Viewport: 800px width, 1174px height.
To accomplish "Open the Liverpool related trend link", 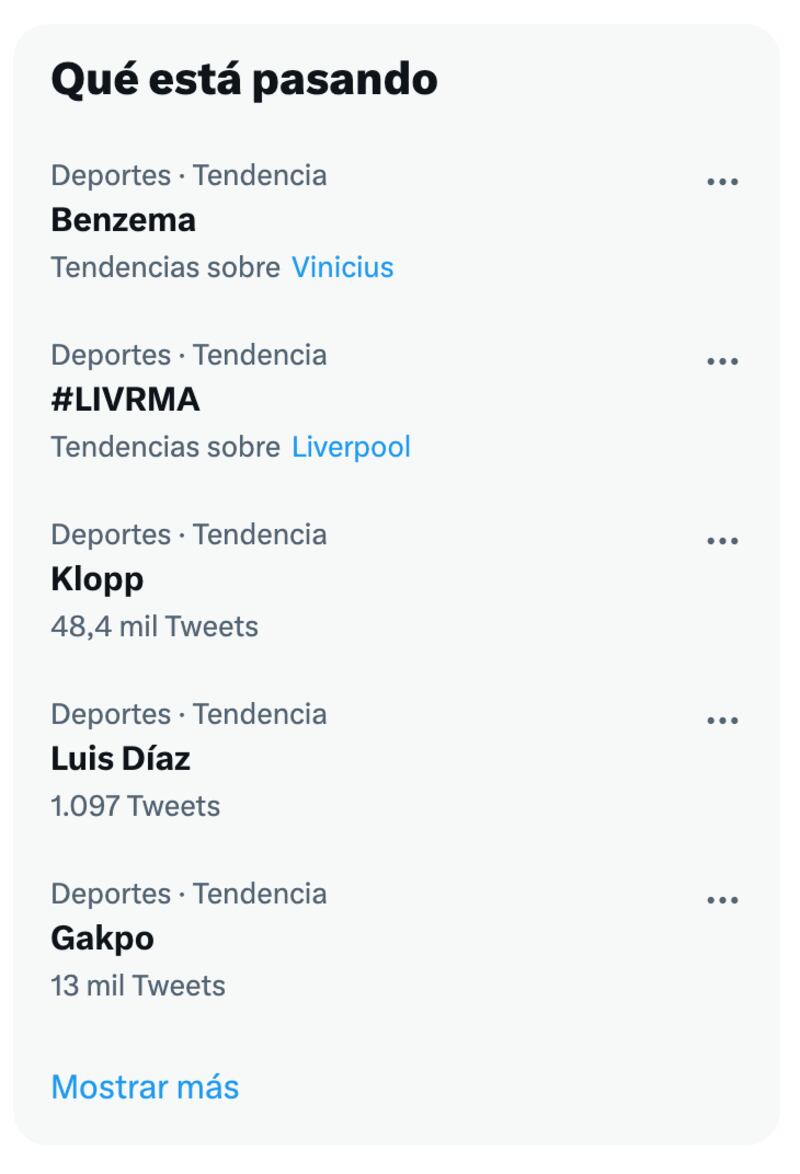I will click(x=351, y=447).
